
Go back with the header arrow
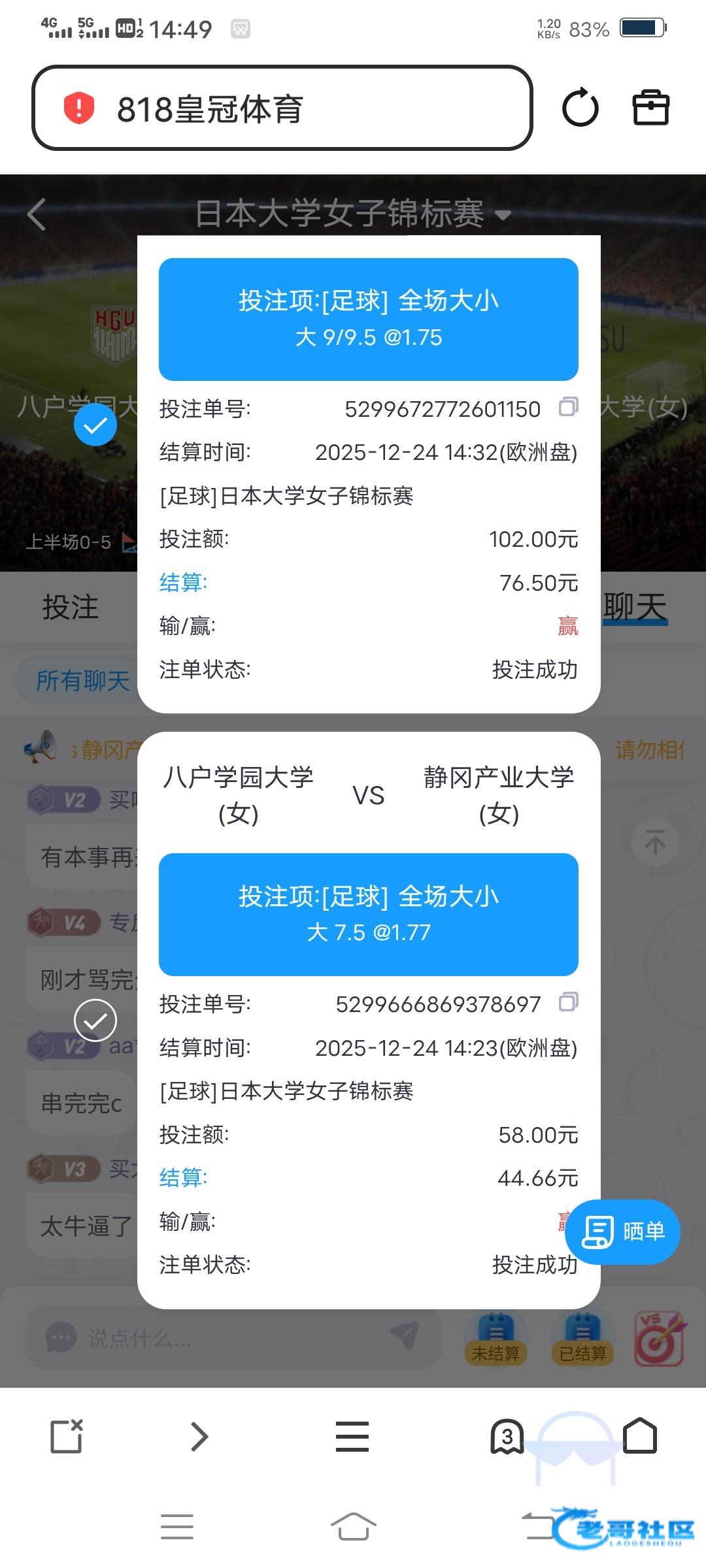[37, 214]
